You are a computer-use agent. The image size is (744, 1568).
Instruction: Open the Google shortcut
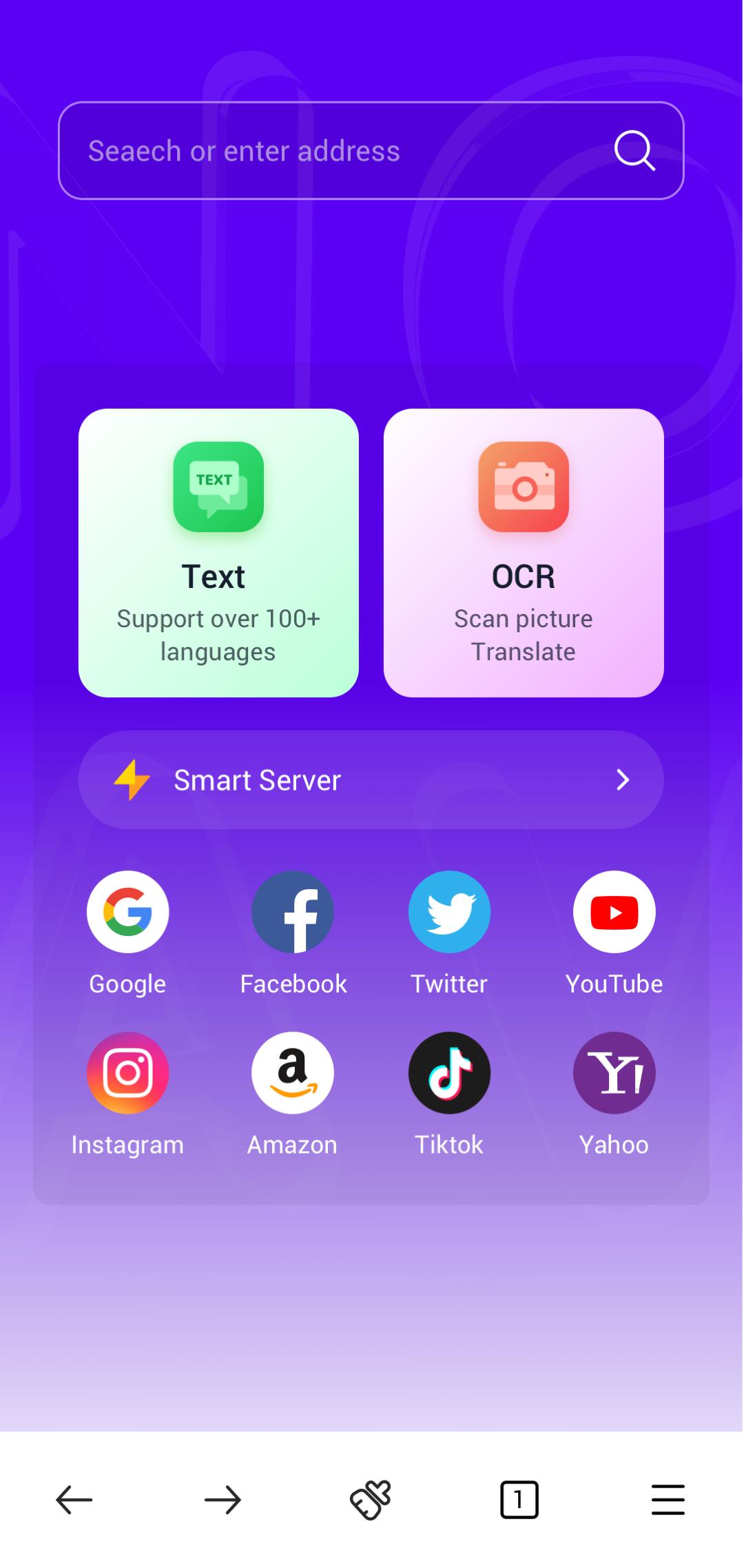click(127, 912)
